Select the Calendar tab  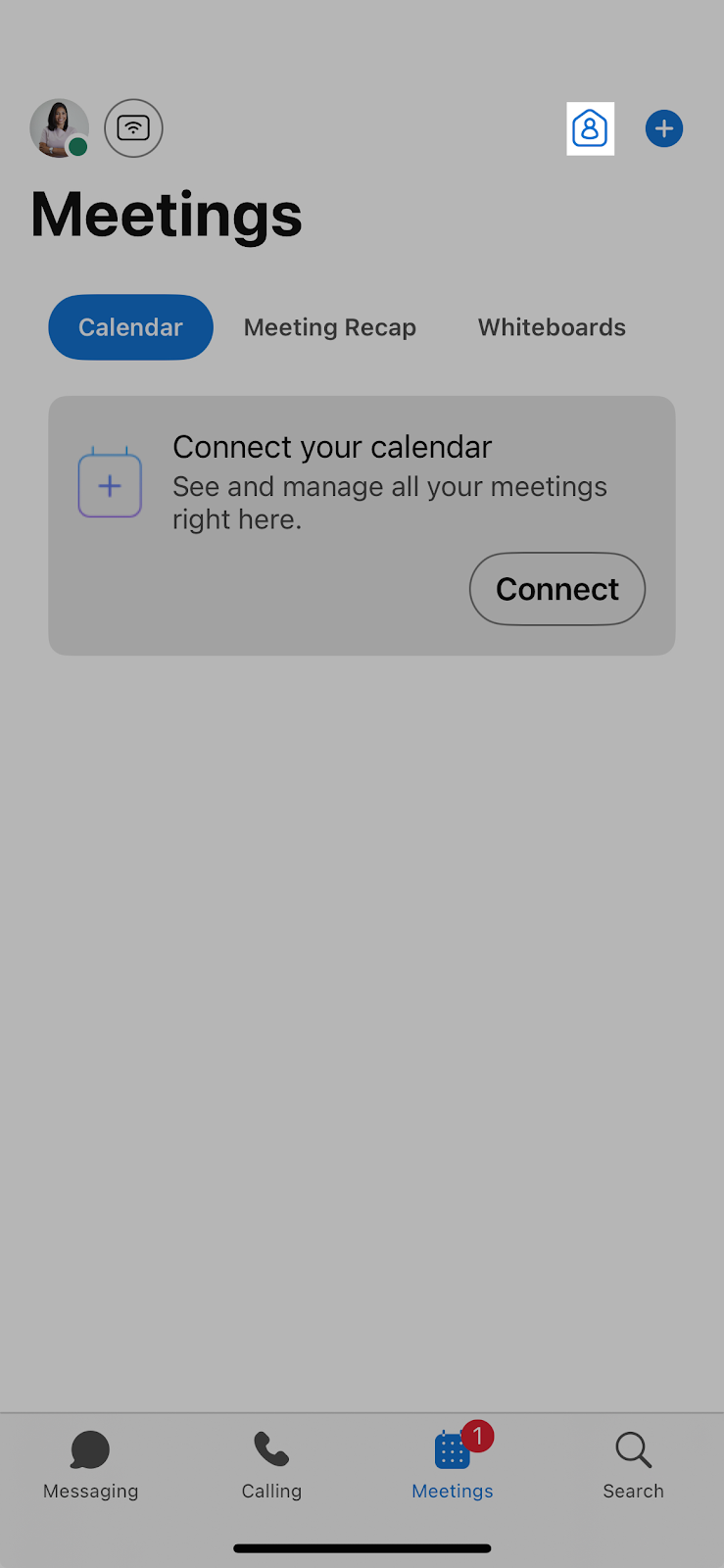point(130,327)
